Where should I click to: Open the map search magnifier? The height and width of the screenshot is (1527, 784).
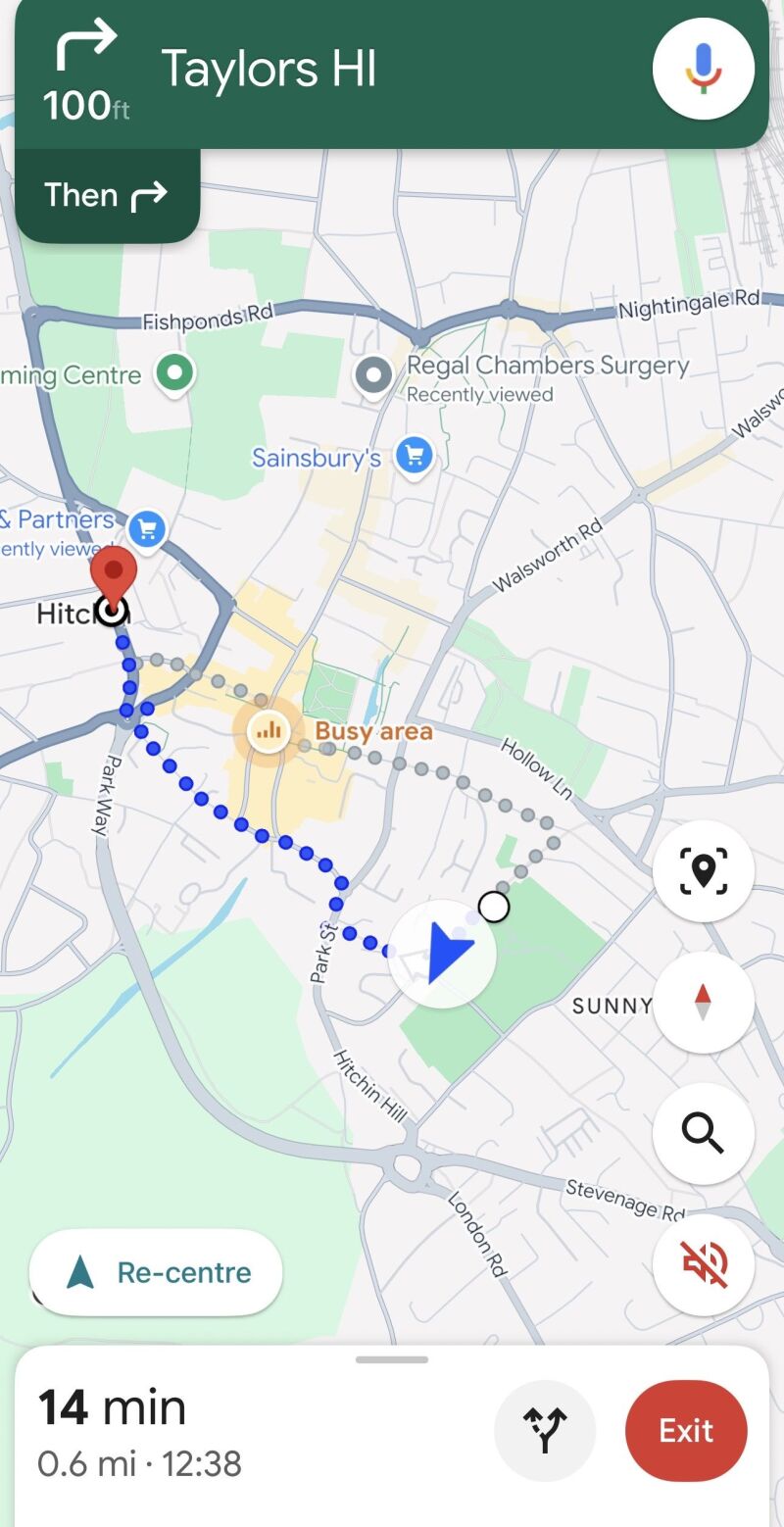pos(703,1134)
